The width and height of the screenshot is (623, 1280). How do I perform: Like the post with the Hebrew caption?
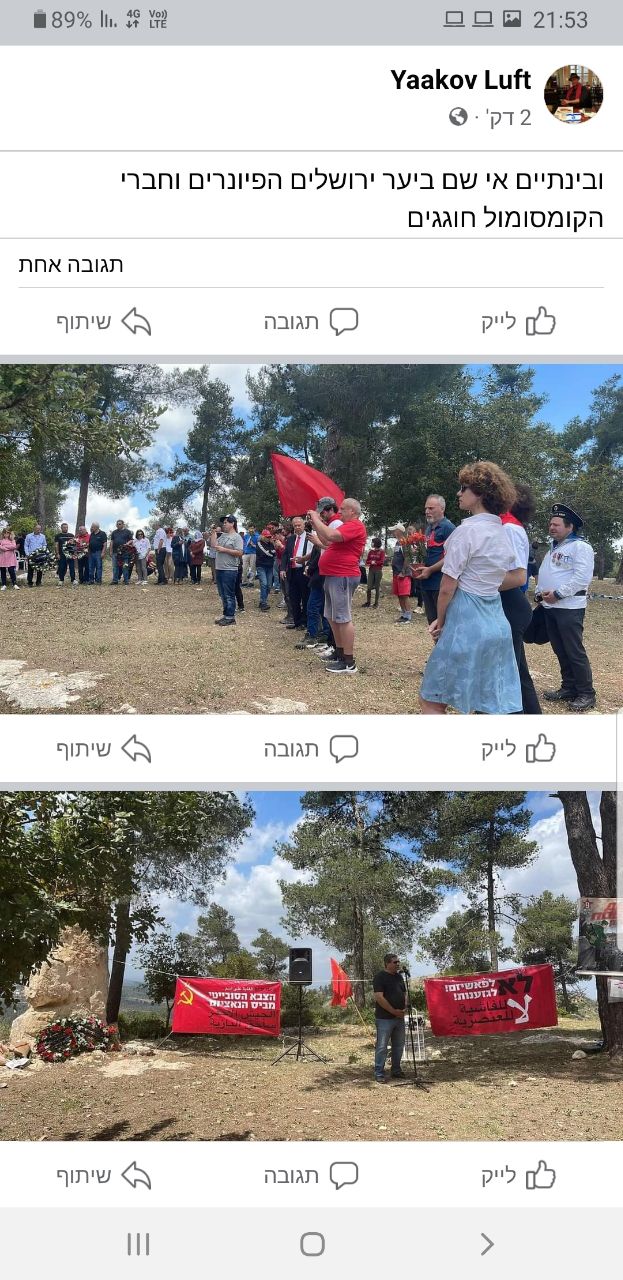click(518, 321)
